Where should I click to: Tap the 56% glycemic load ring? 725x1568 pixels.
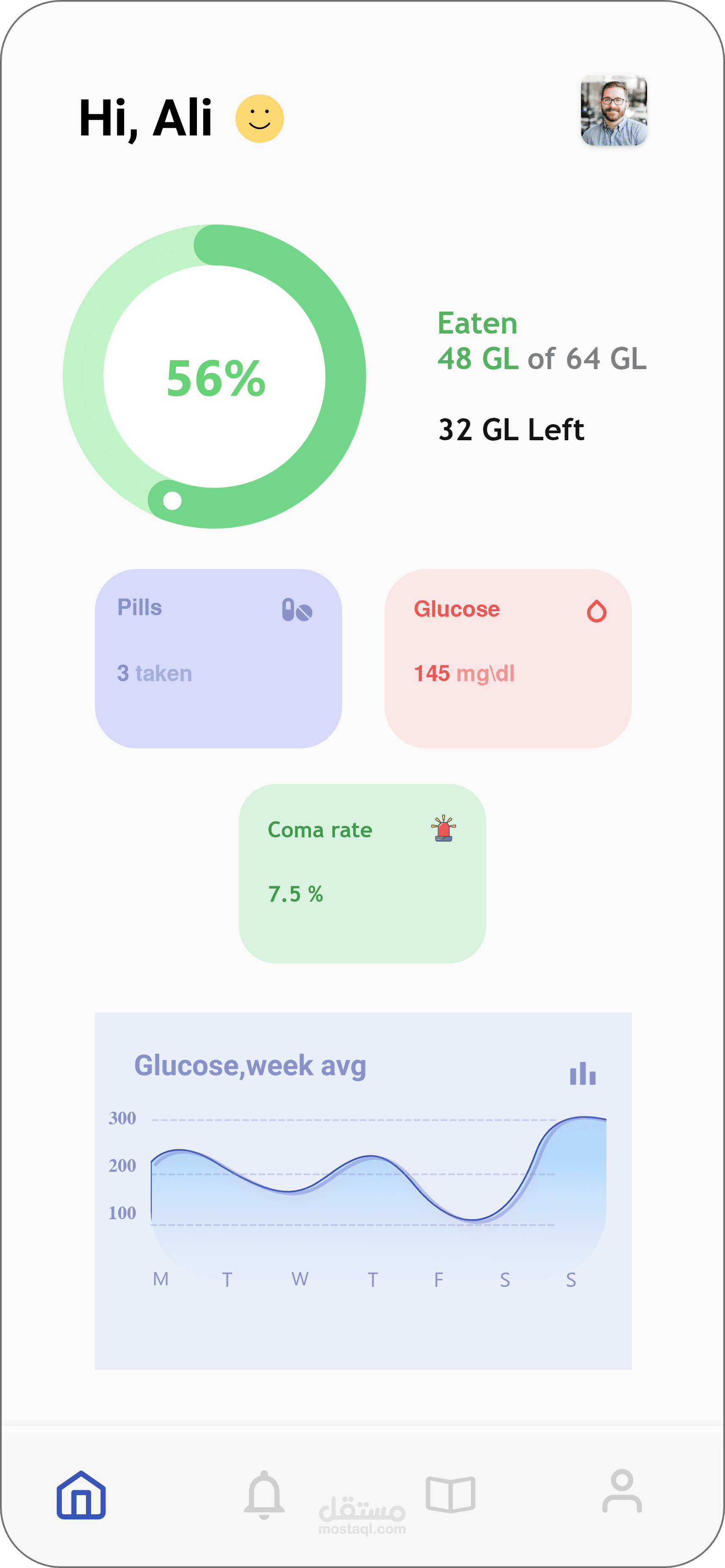tap(214, 376)
